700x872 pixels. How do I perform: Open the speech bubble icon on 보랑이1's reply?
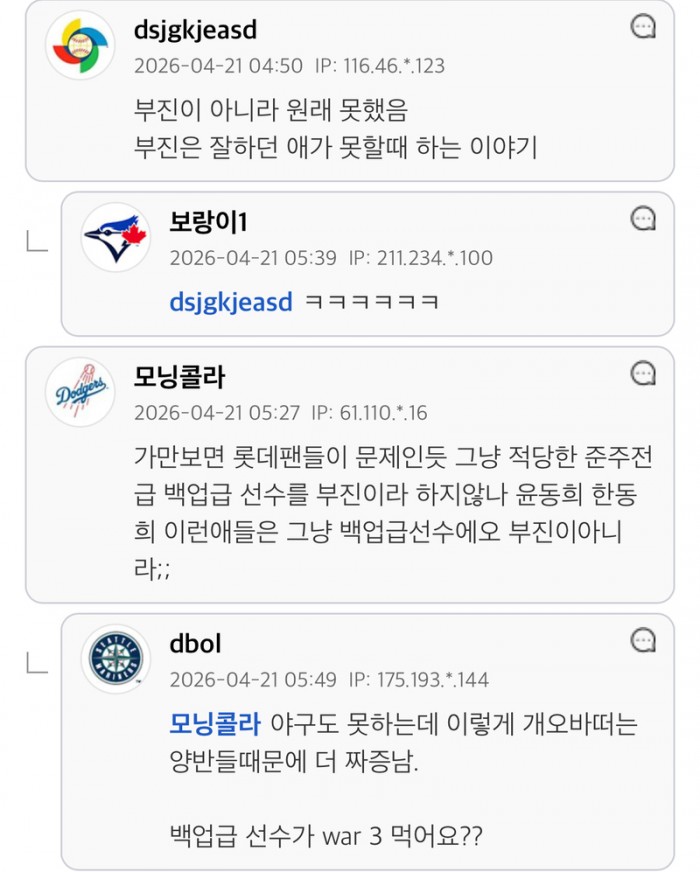coord(644,218)
